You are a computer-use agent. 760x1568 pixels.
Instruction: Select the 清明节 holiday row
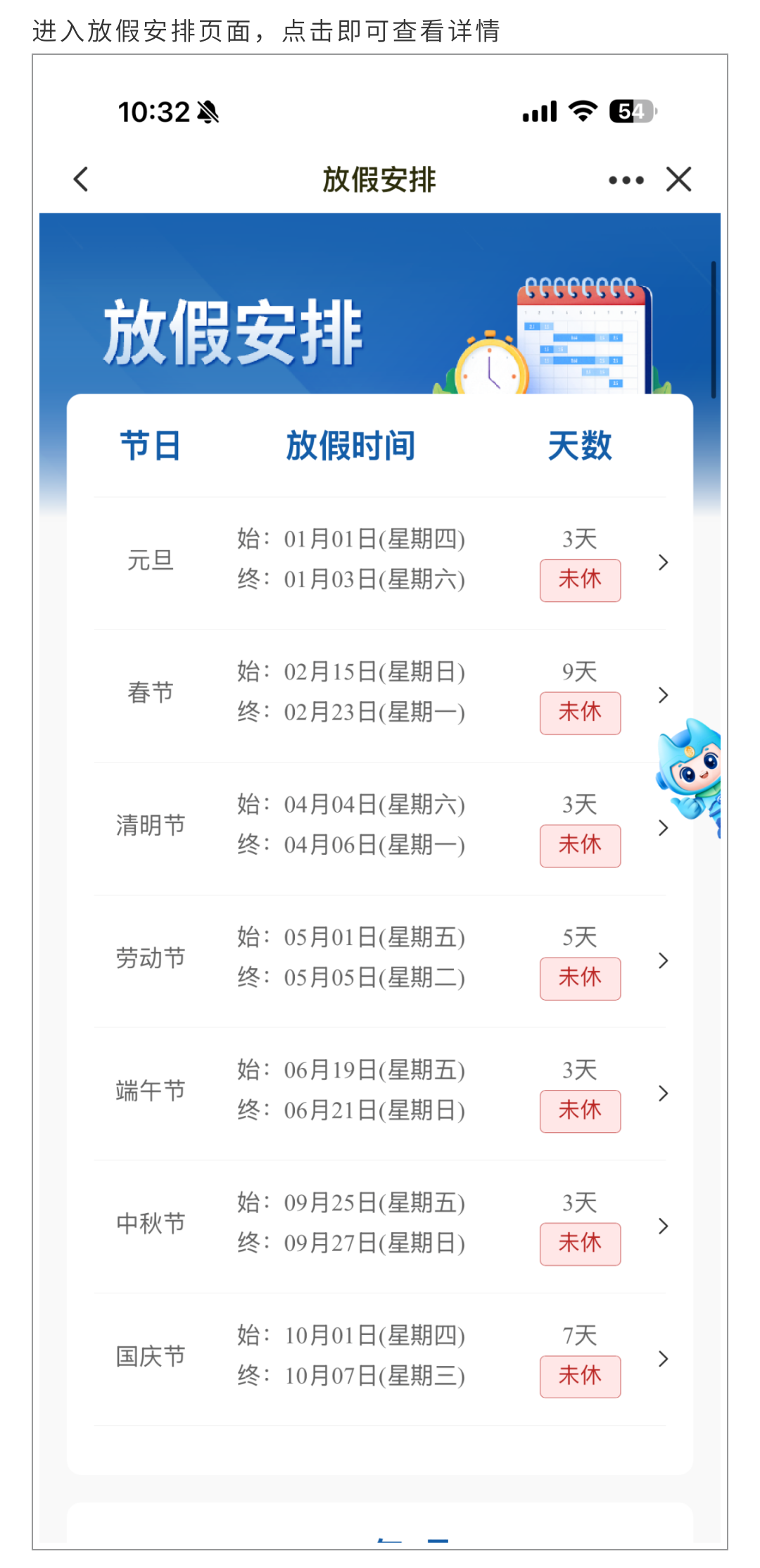pyautogui.click(x=380, y=827)
